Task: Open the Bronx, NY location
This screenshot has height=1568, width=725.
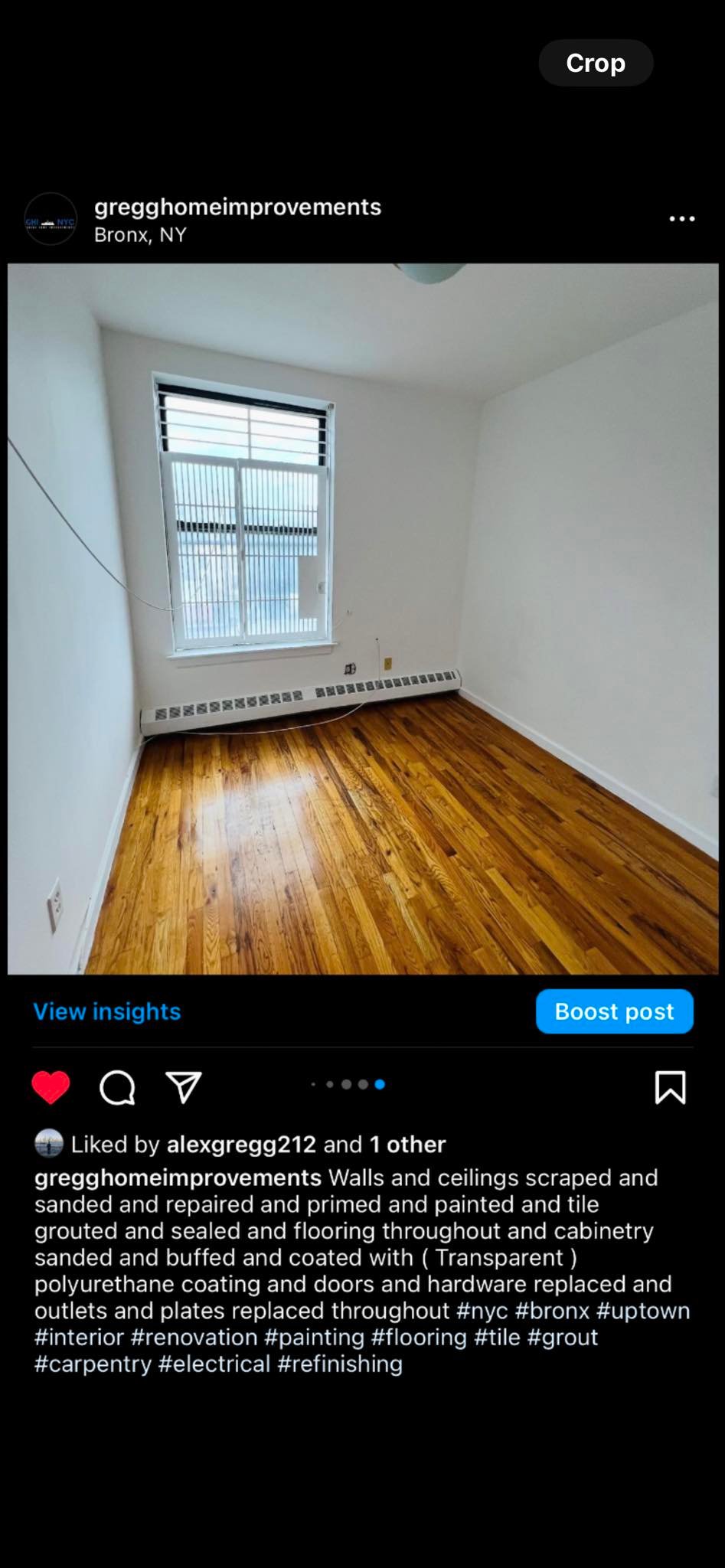Action: [x=140, y=234]
